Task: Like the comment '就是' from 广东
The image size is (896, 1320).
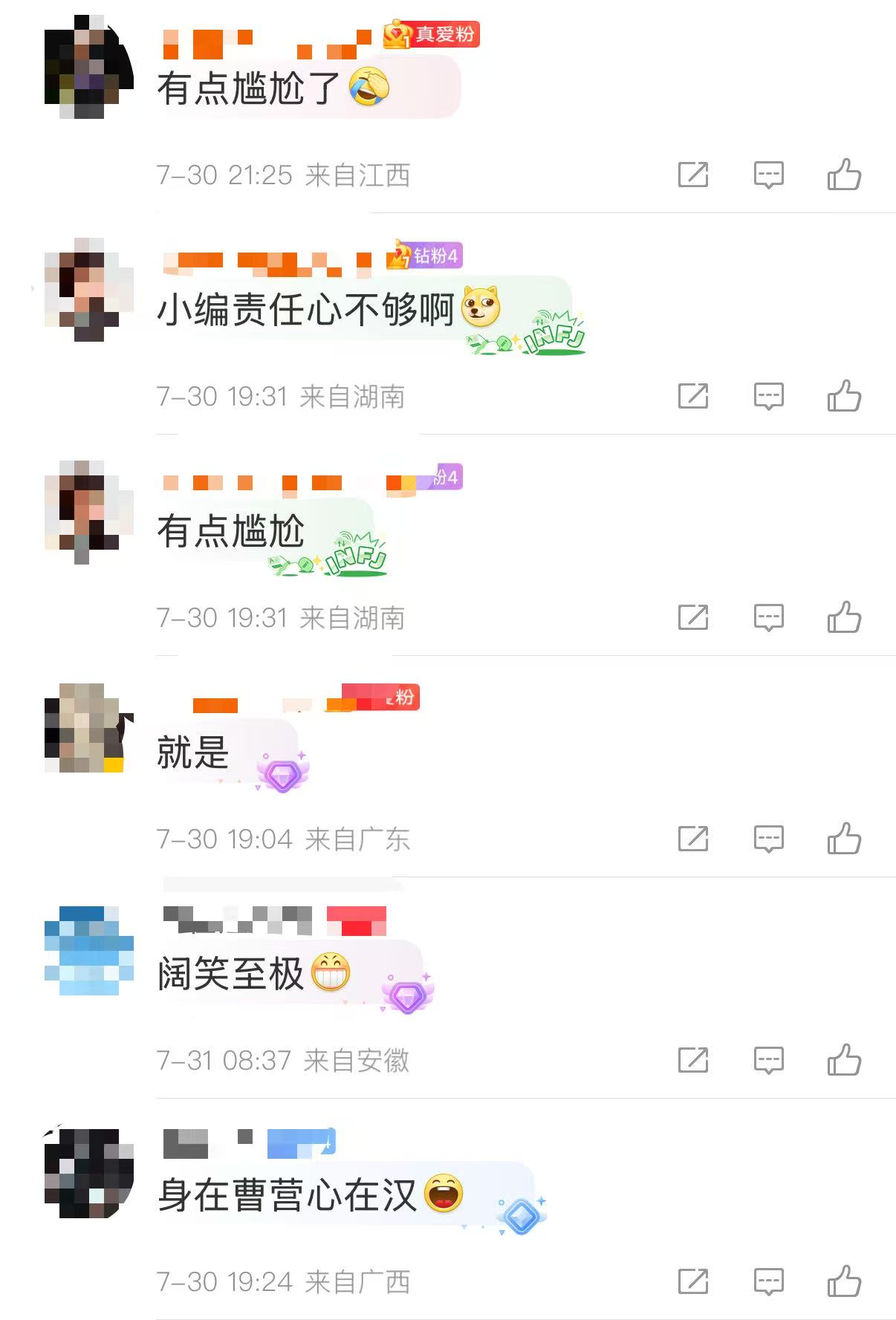Action: point(844,839)
